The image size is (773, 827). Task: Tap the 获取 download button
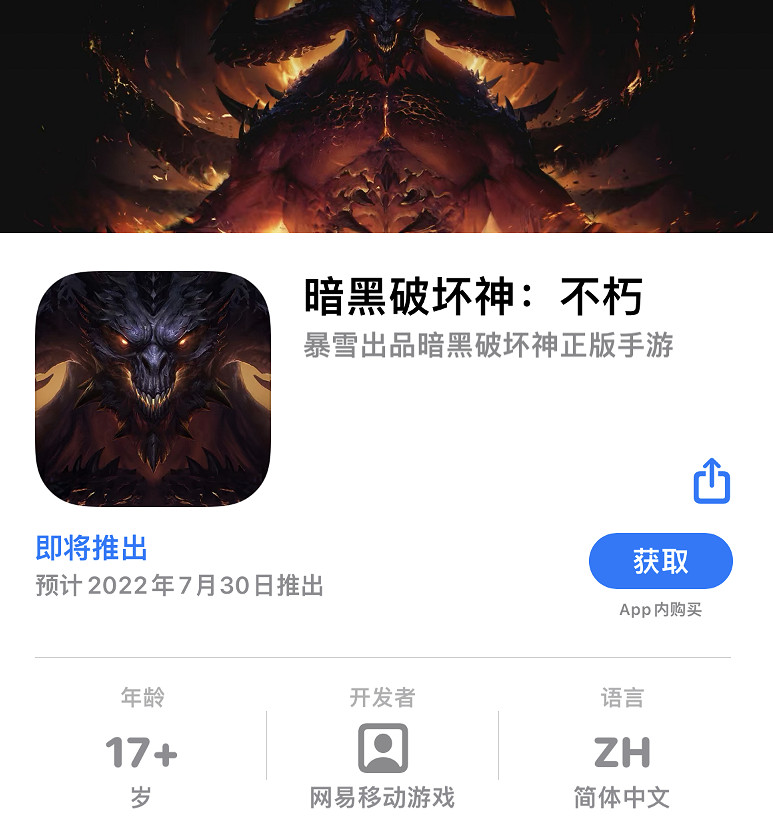[x=660, y=561]
